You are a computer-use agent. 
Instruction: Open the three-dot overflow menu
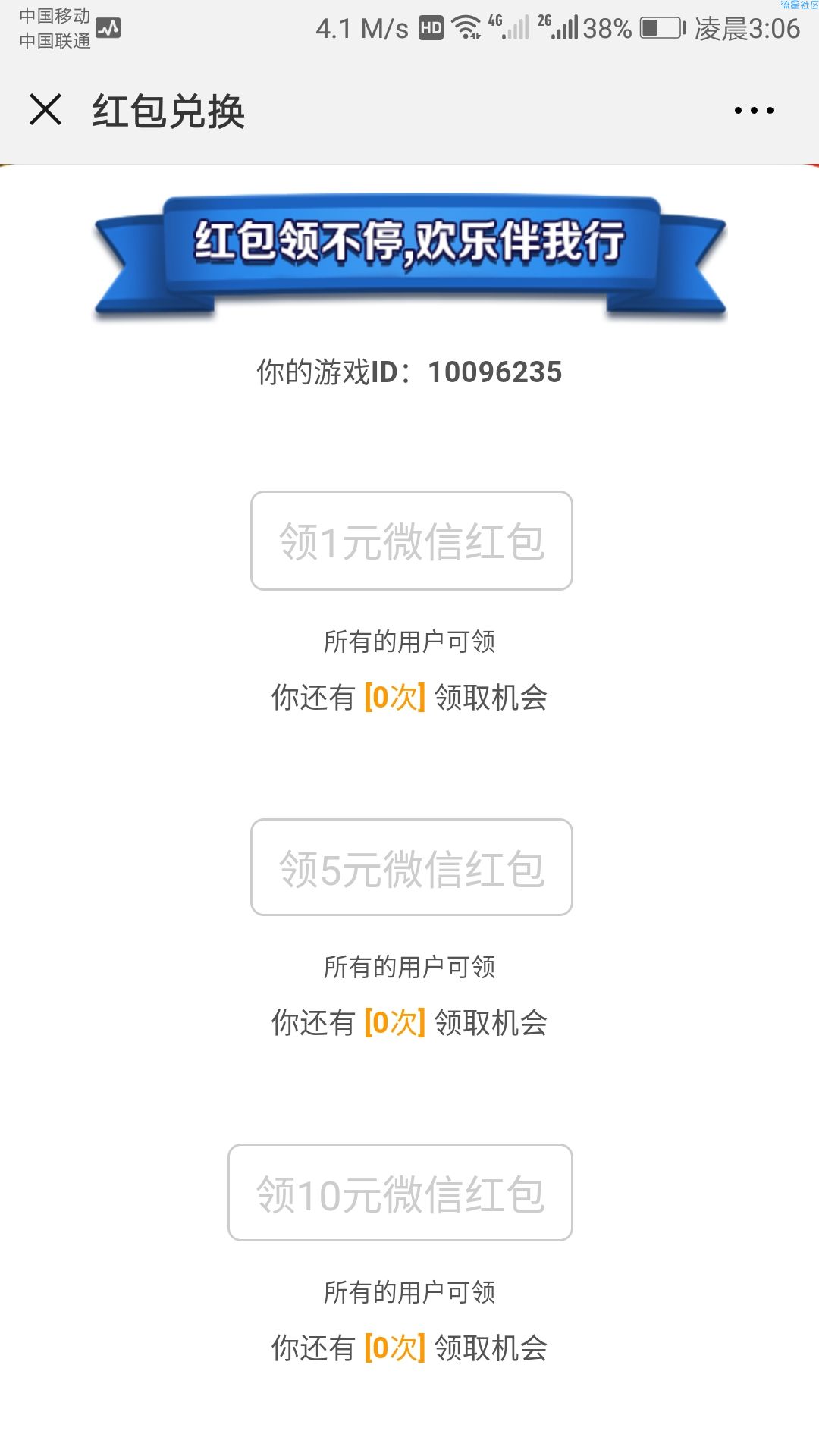click(x=754, y=111)
